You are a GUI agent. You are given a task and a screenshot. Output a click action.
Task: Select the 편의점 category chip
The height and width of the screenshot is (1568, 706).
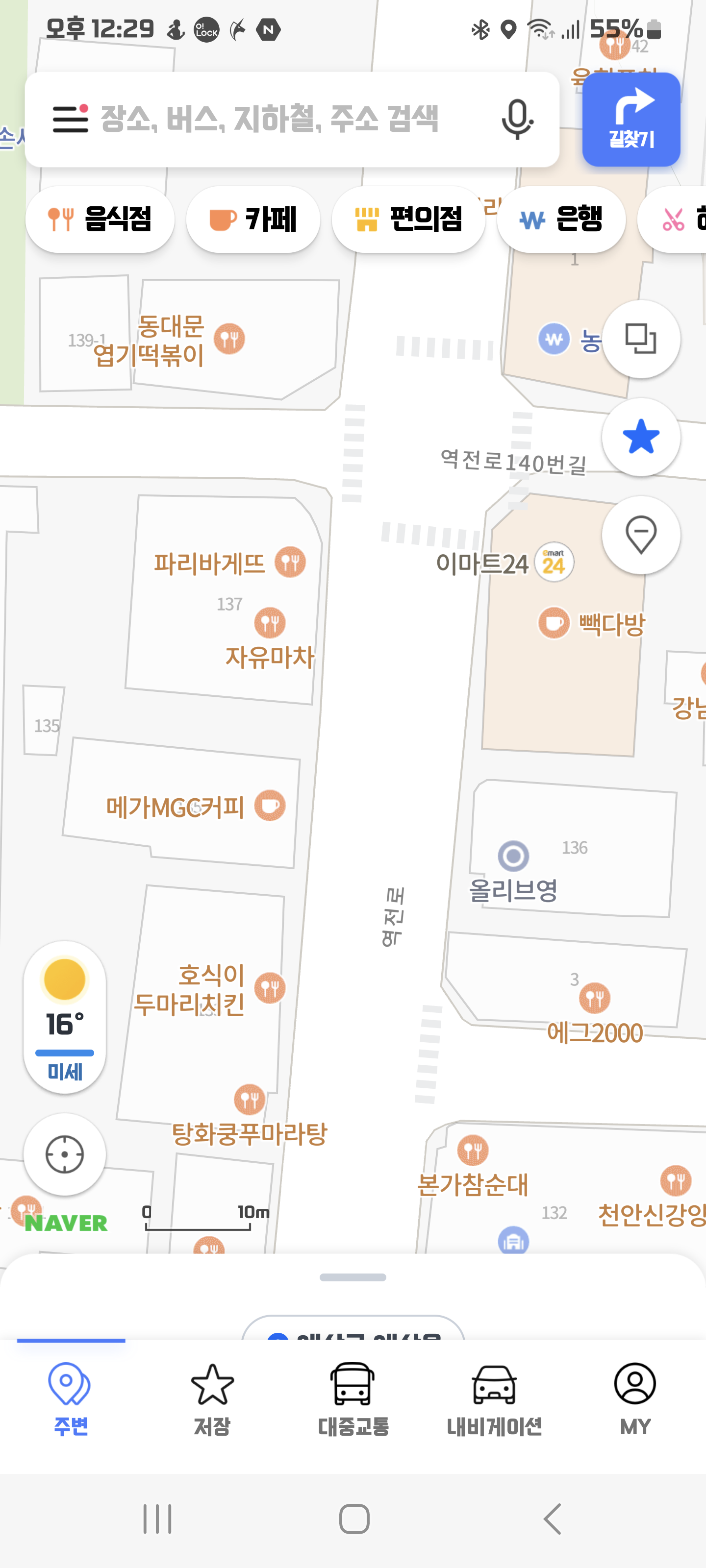pos(408,219)
